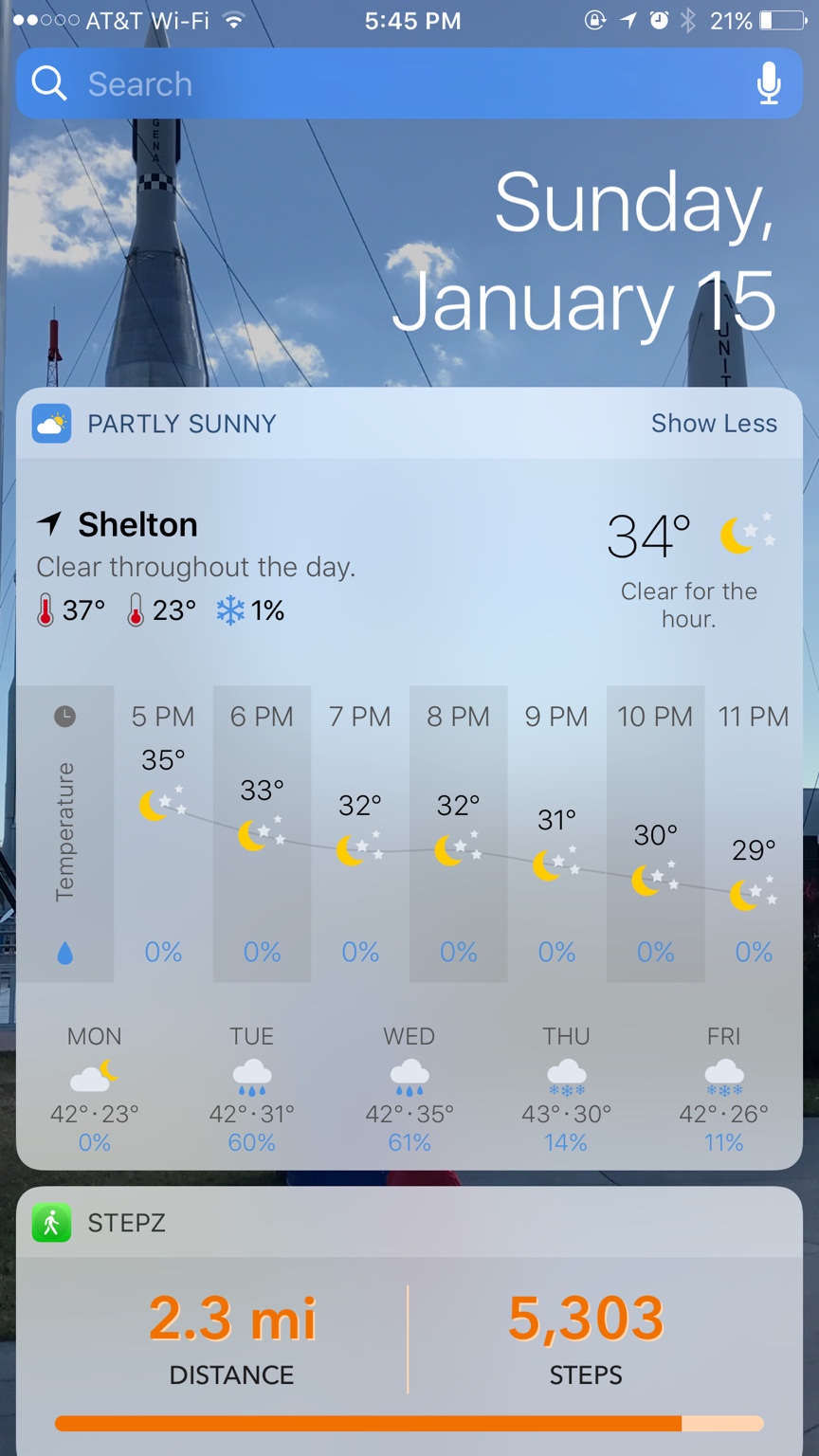
Task: Tap the Search field
Action: coord(379,84)
